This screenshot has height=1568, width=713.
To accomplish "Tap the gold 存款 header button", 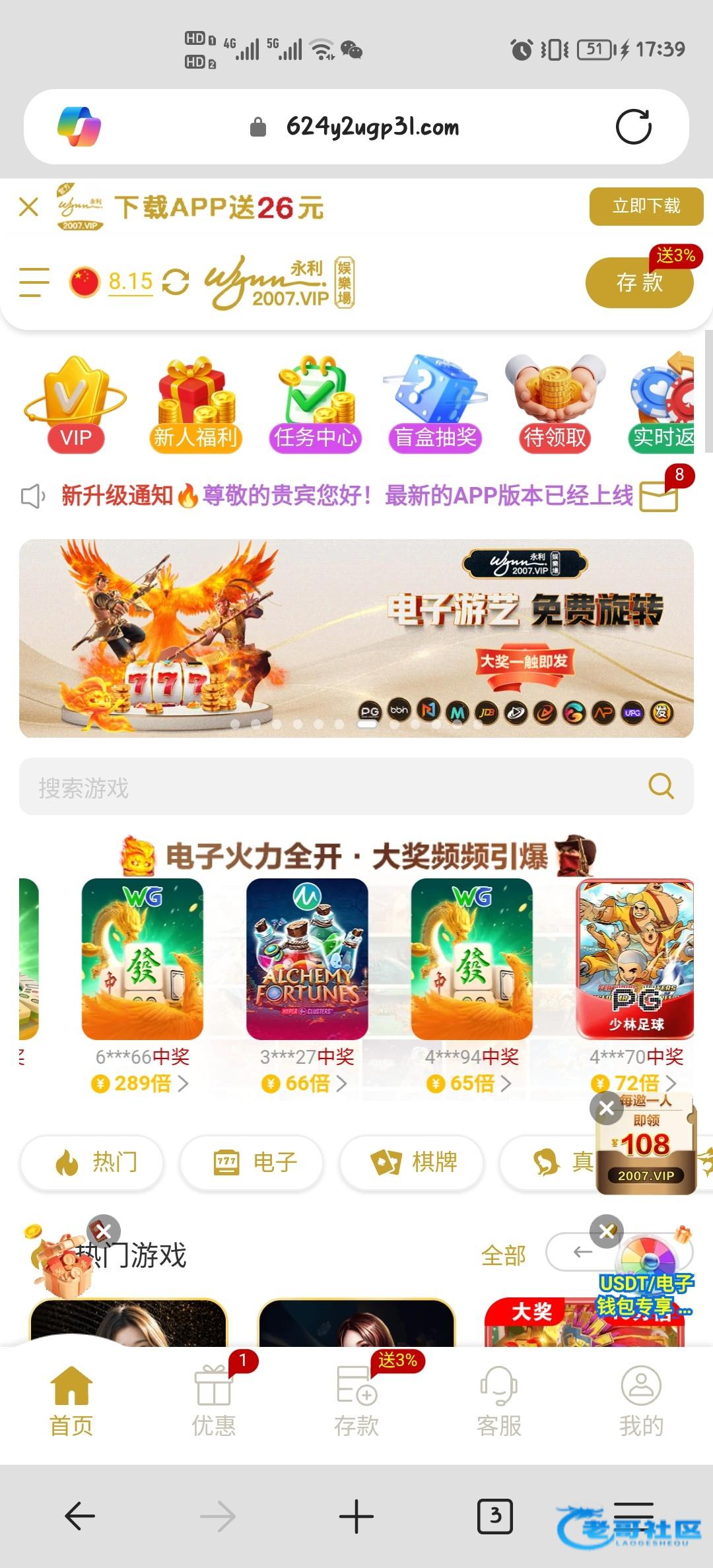I will 638,283.
